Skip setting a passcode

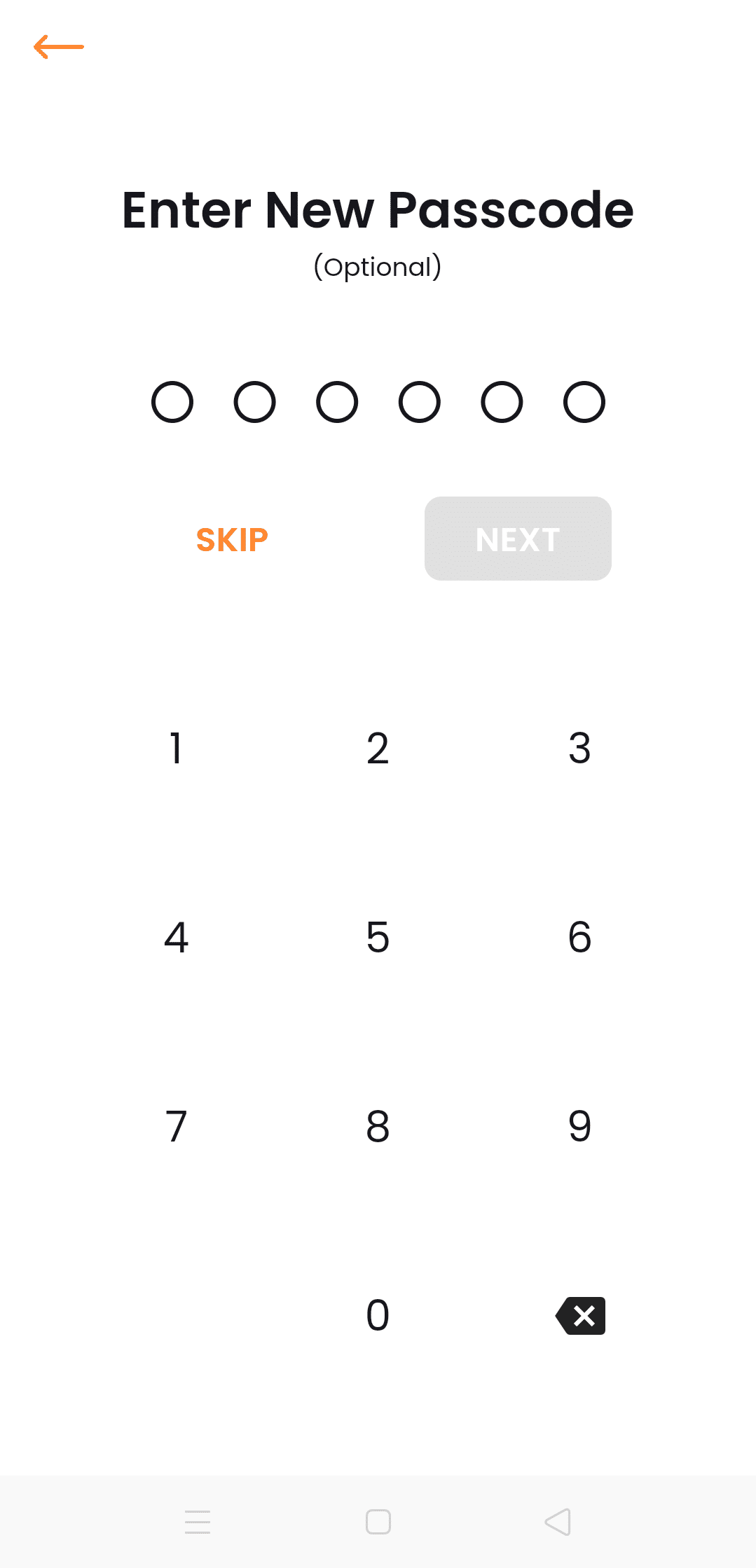(232, 540)
